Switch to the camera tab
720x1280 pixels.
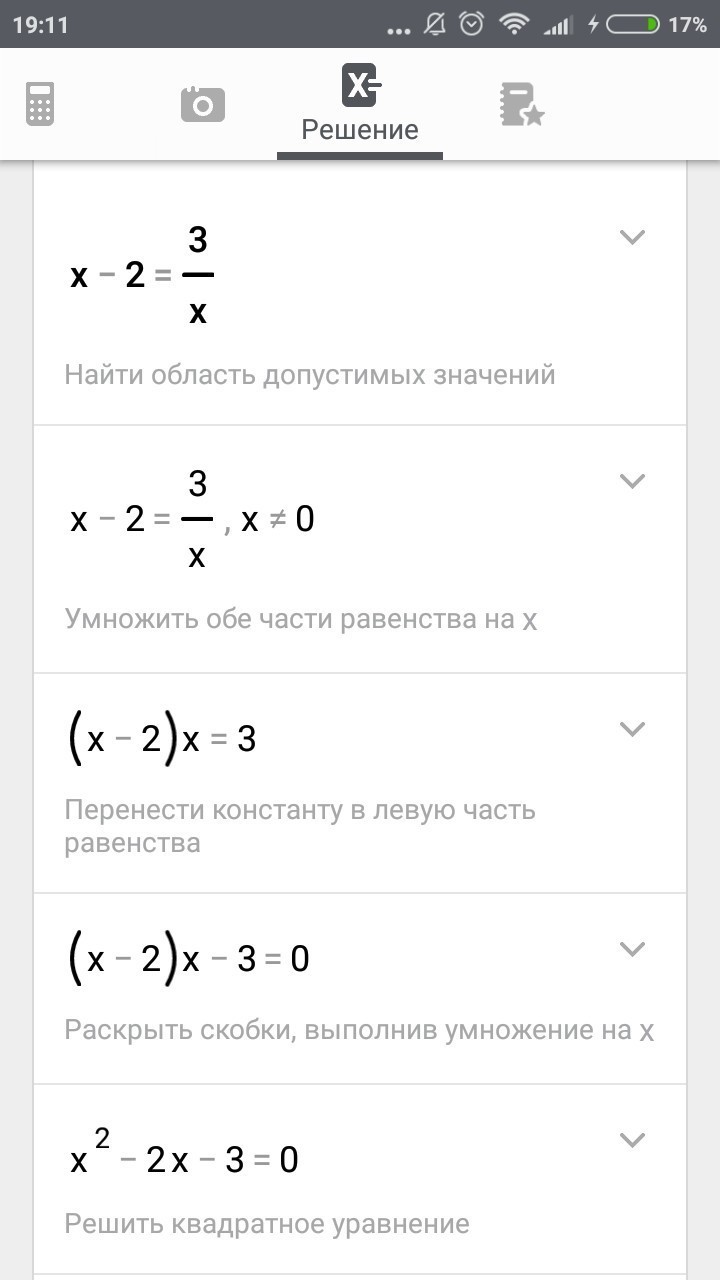(202, 104)
